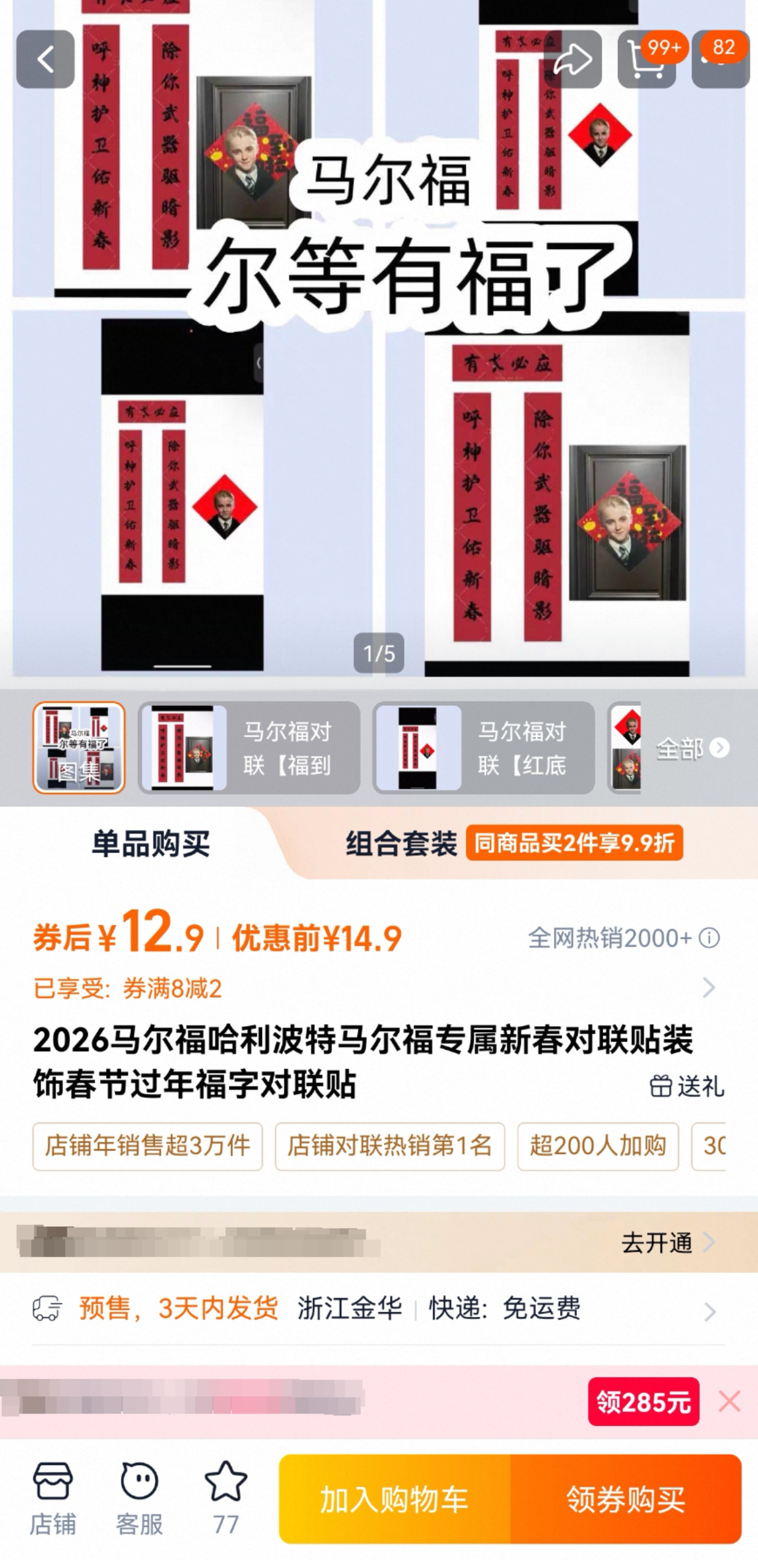
Task: Open the shopping cart
Action: pos(646,60)
